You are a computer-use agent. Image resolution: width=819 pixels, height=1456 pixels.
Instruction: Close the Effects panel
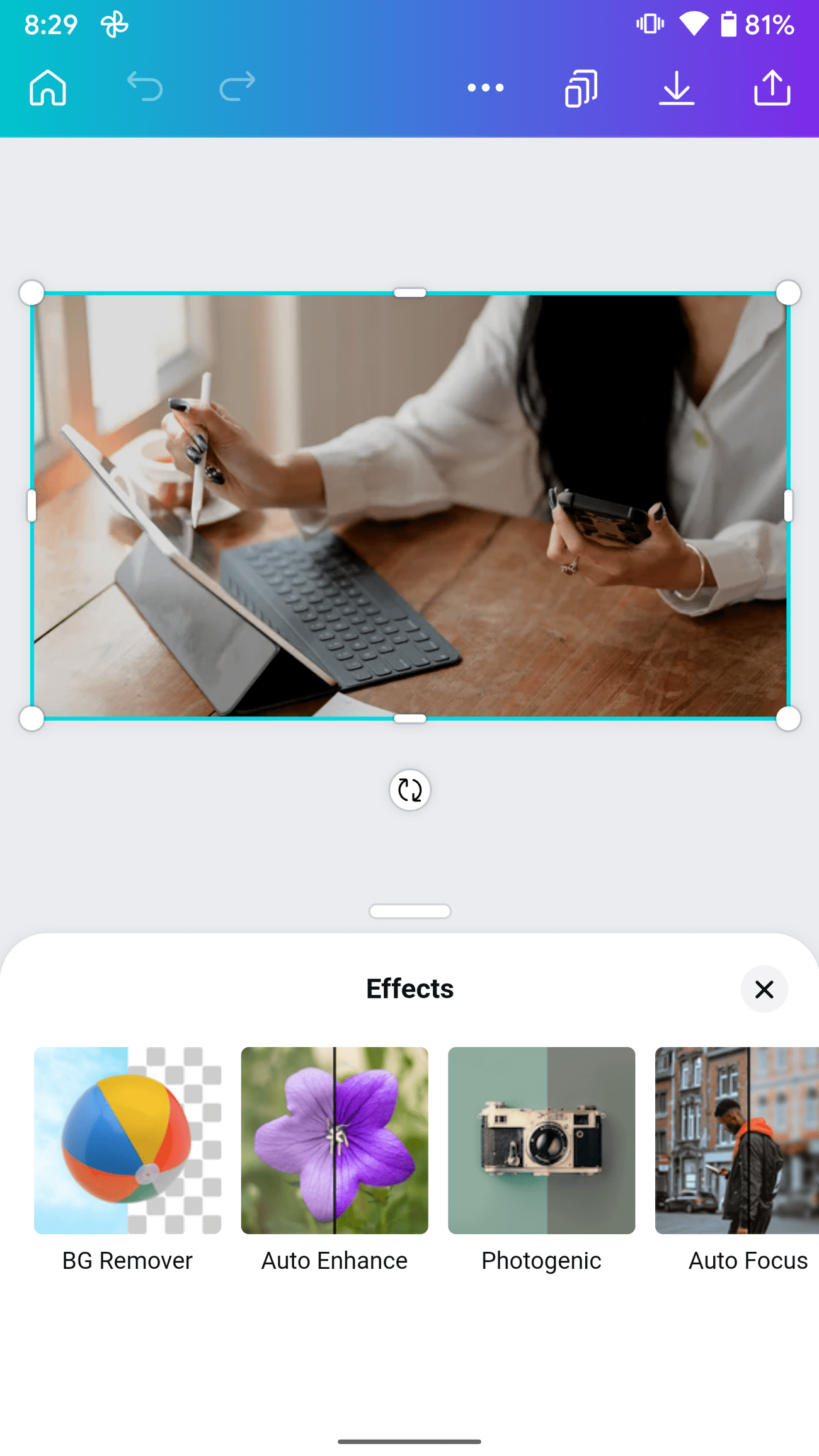(x=764, y=989)
